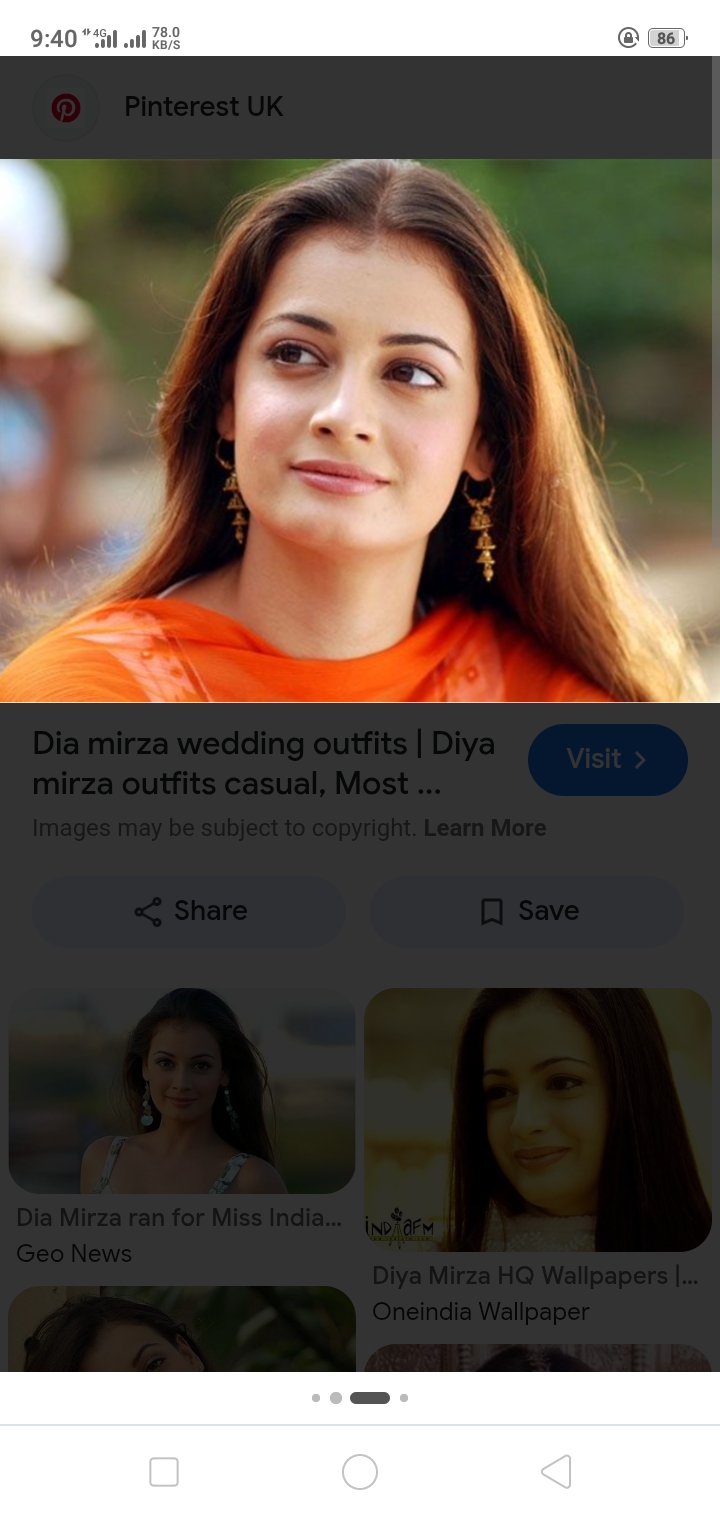Open the Learn More copyright link

[x=485, y=828]
